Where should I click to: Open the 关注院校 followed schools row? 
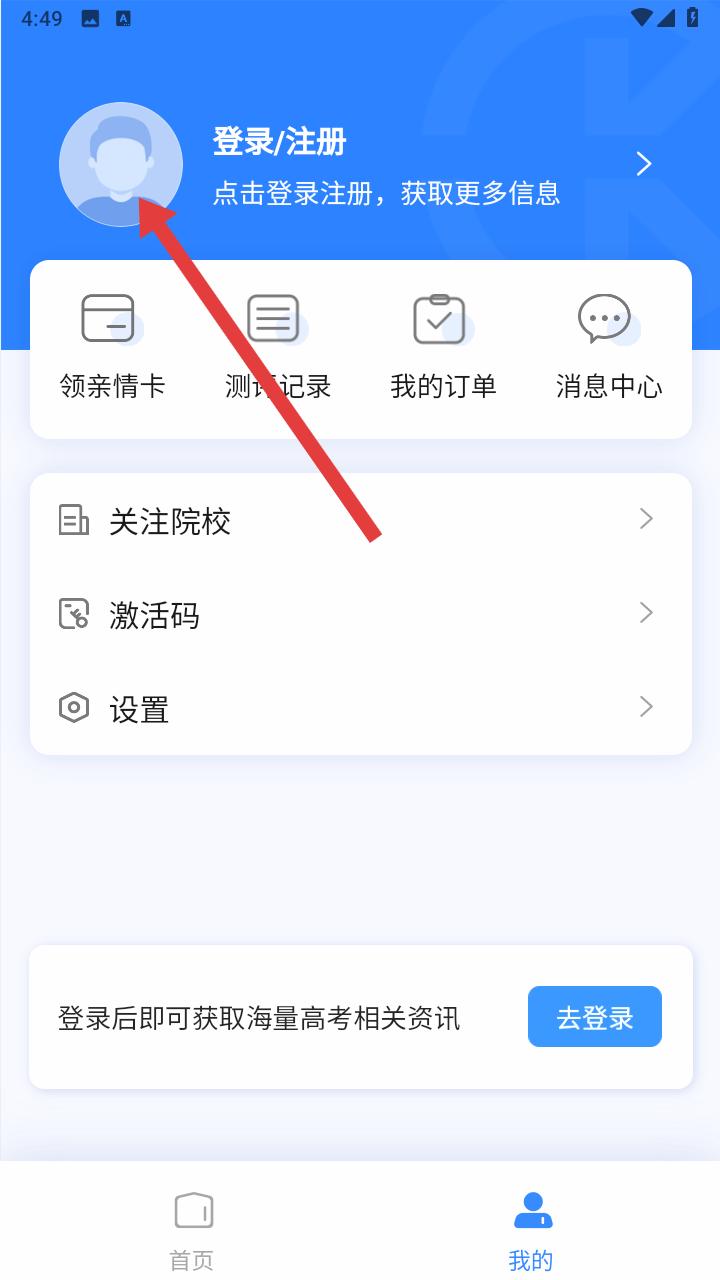[x=361, y=520]
